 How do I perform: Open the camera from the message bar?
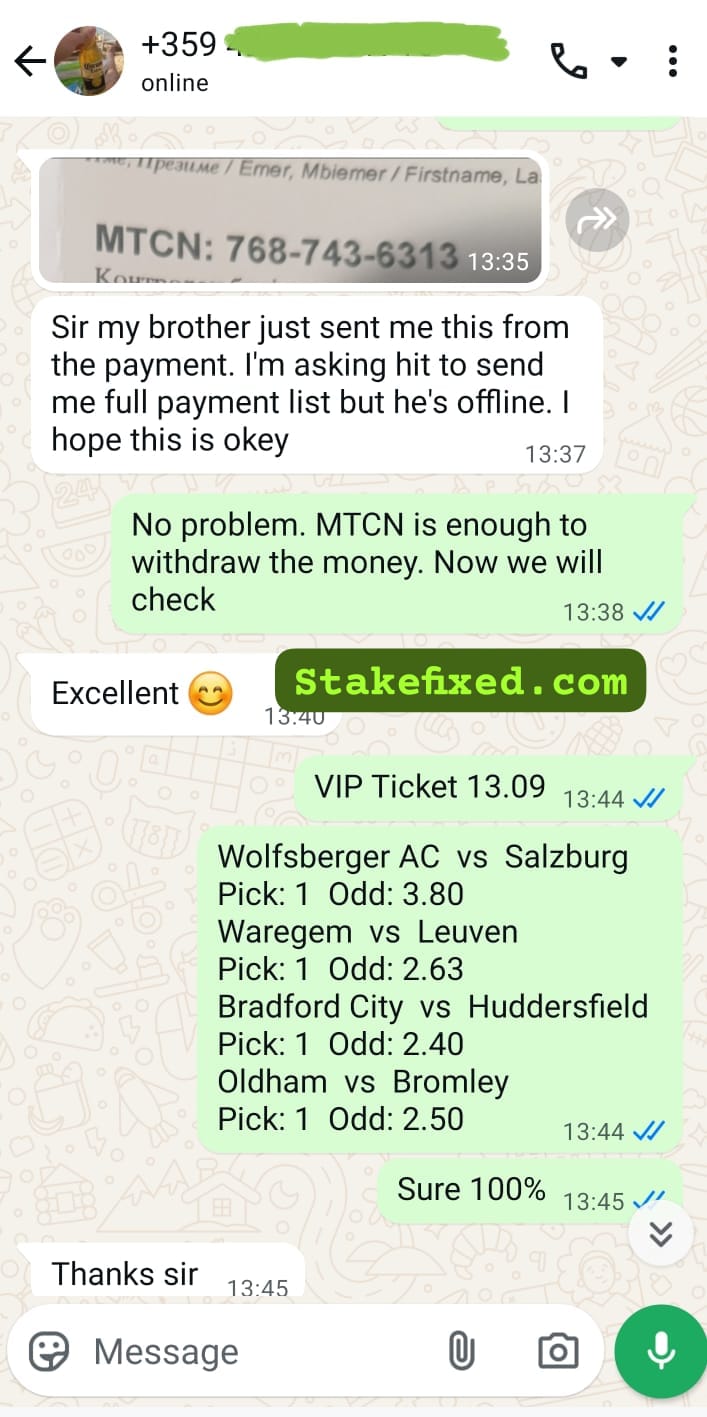coord(558,1352)
